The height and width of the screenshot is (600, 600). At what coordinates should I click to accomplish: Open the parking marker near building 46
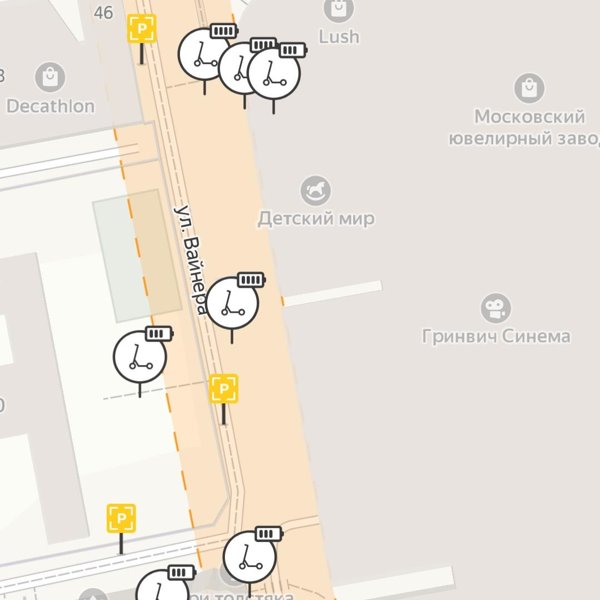142,30
